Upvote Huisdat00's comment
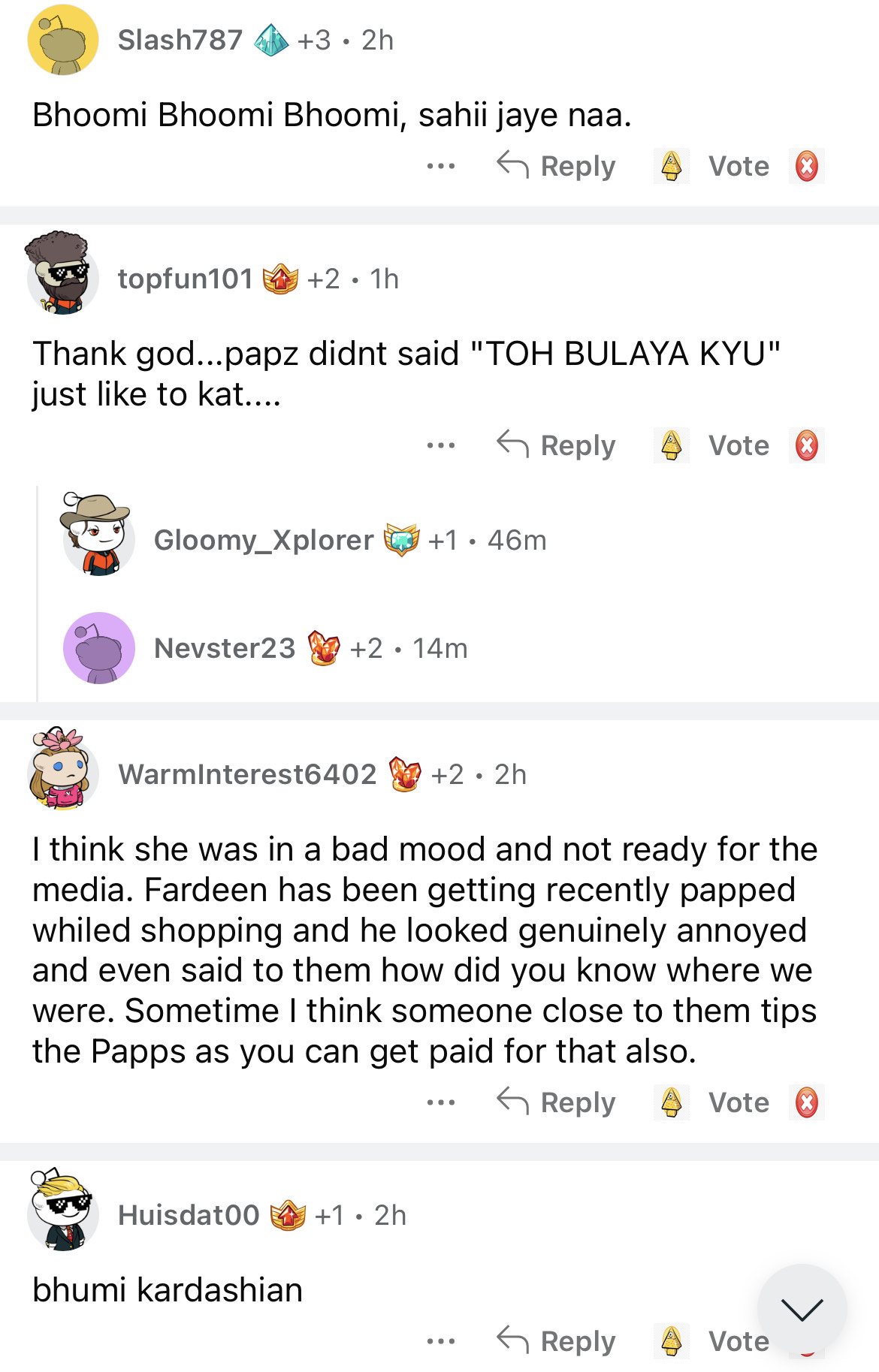Viewport: 879px width, 1372px height. 672,1341
